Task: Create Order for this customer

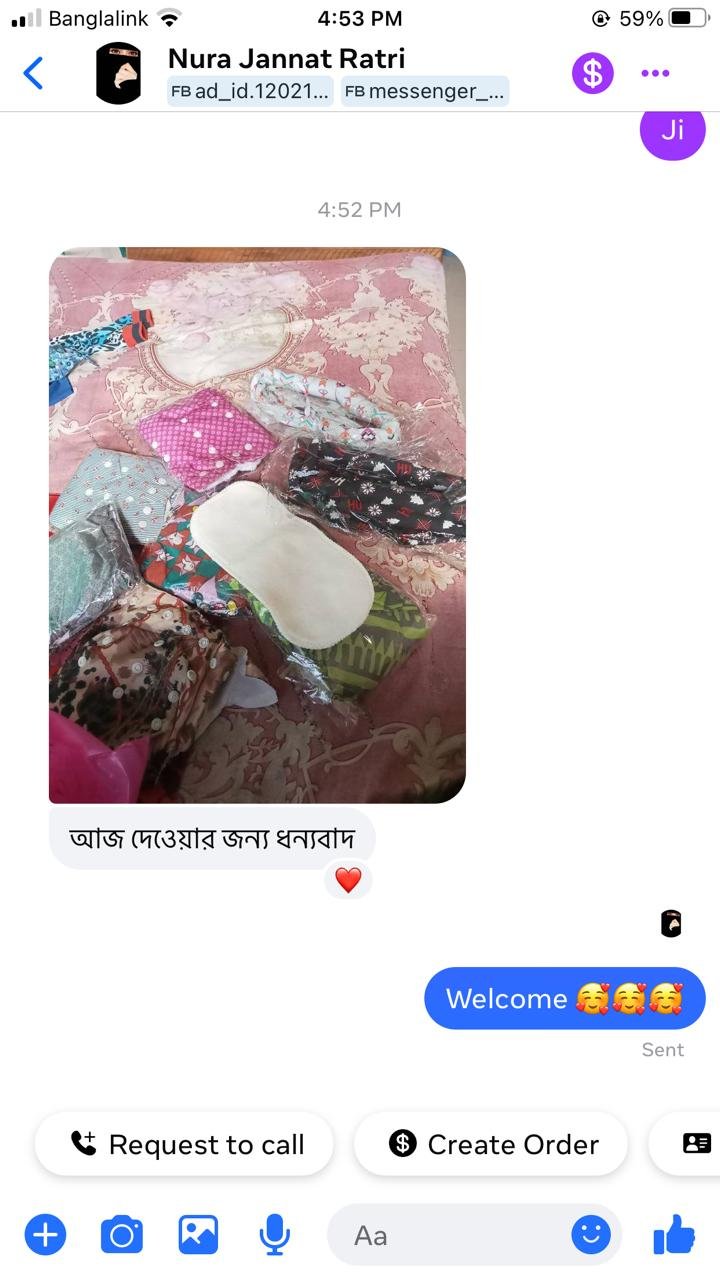Action: coord(491,1144)
